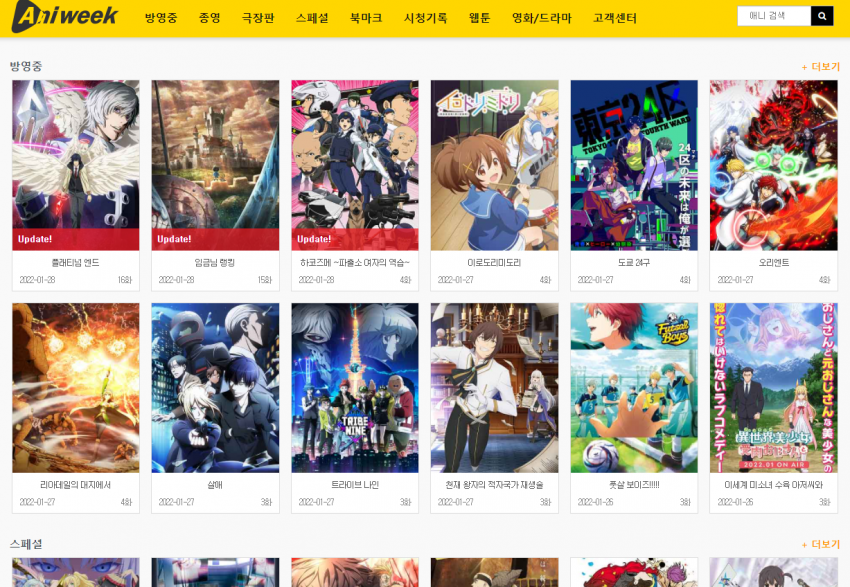Image resolution: width=850 pixels, height=587 pixels.
Task: Open the 임금님 랭킹 anime card
Action: [215, 165]
